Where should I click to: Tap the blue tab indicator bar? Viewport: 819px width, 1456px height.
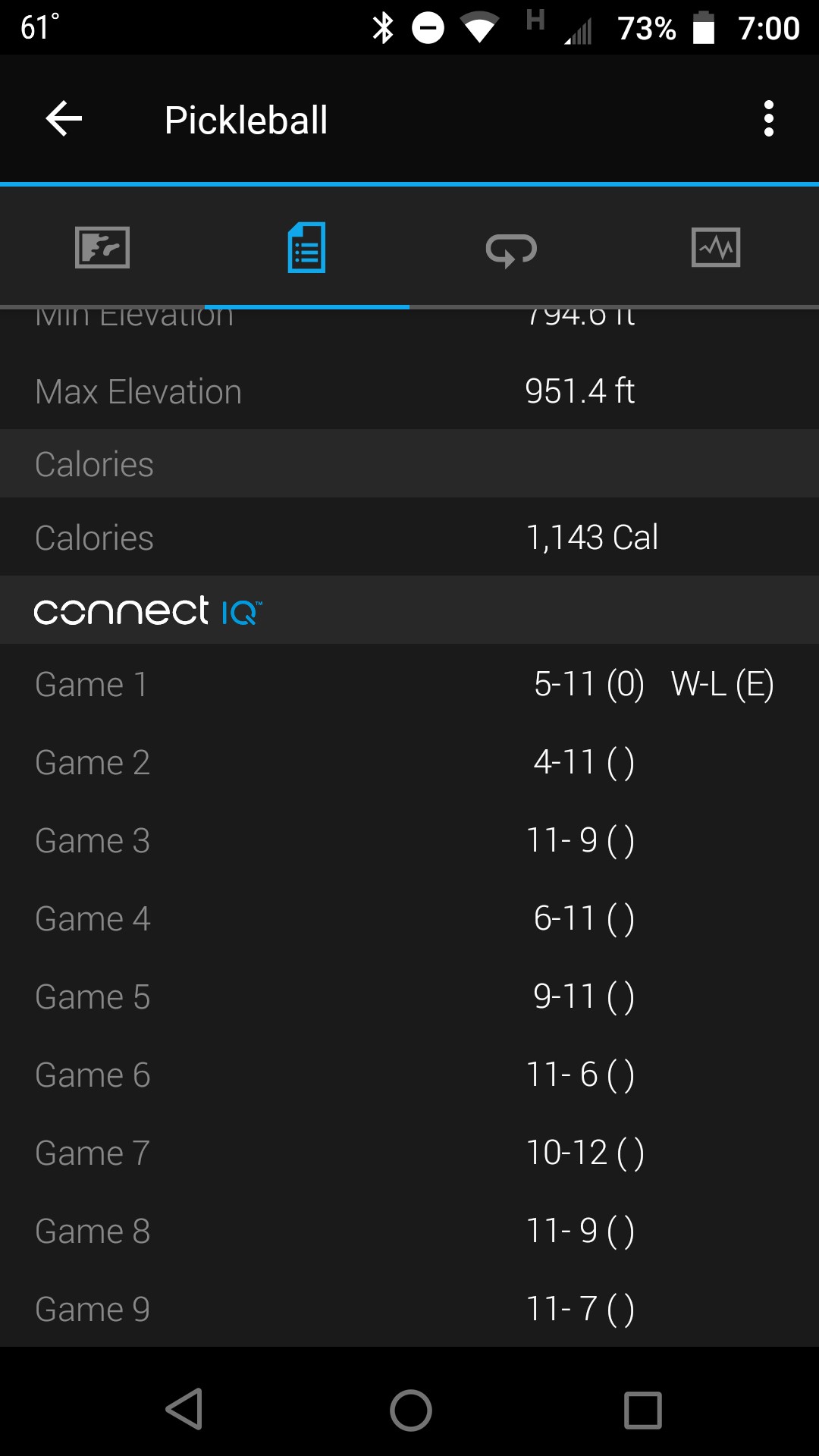(x=307, y=306)
